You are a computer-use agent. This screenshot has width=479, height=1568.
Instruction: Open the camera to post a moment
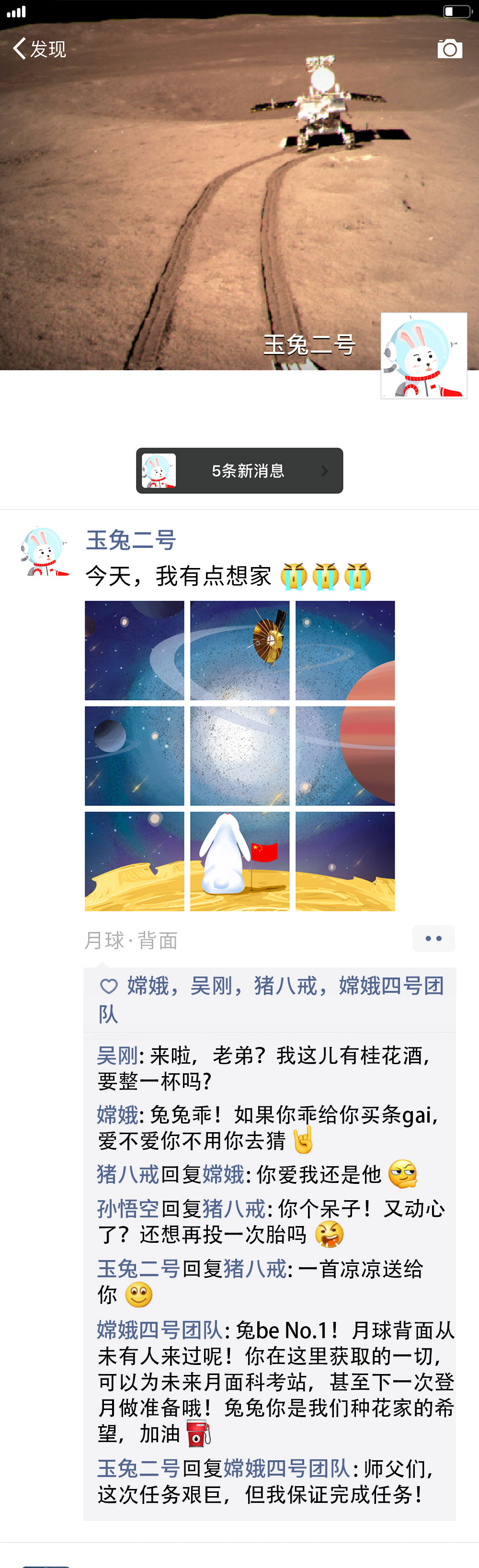coord(450,49)
